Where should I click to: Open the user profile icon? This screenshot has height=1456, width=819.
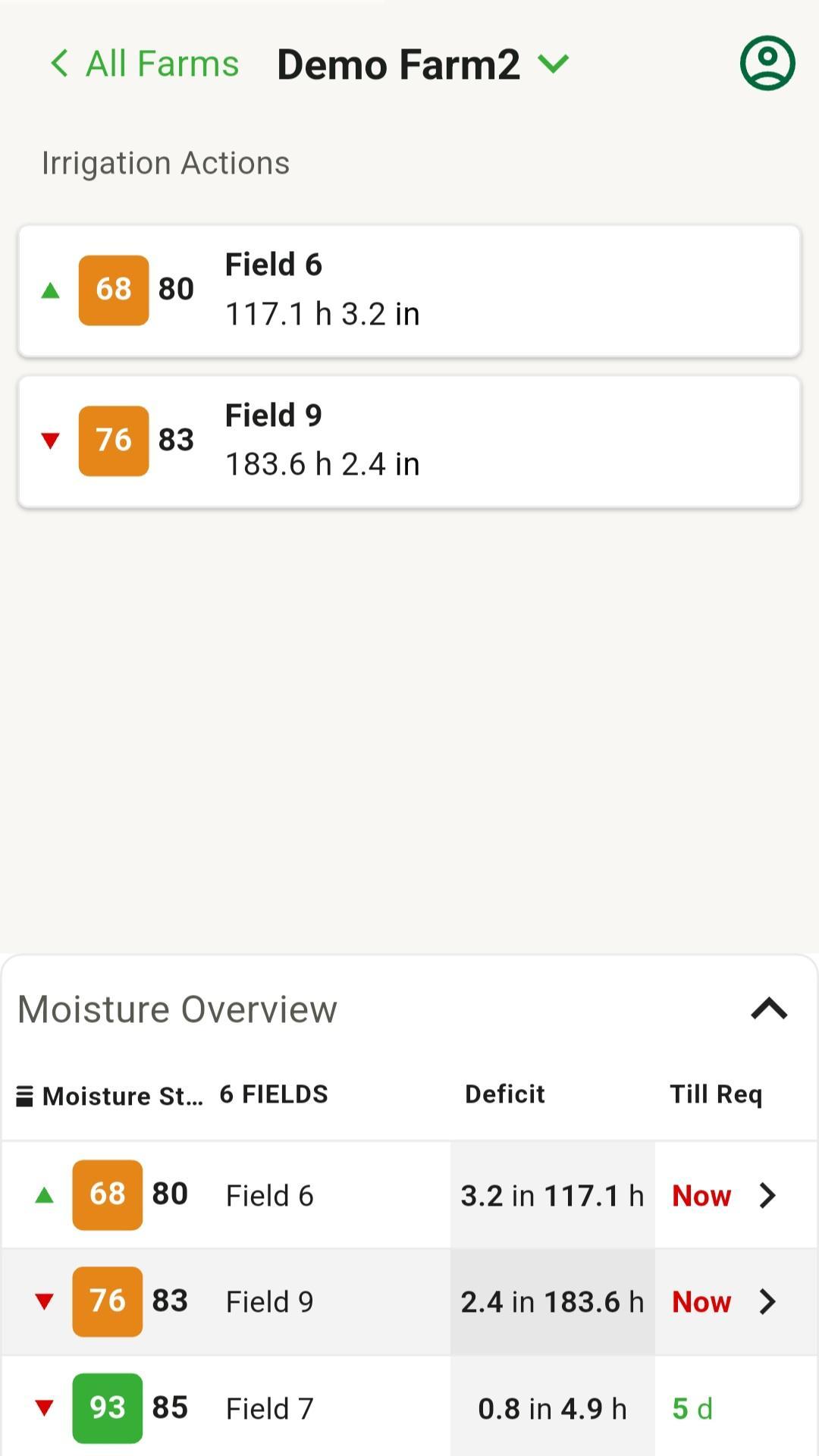pos(767,63)
